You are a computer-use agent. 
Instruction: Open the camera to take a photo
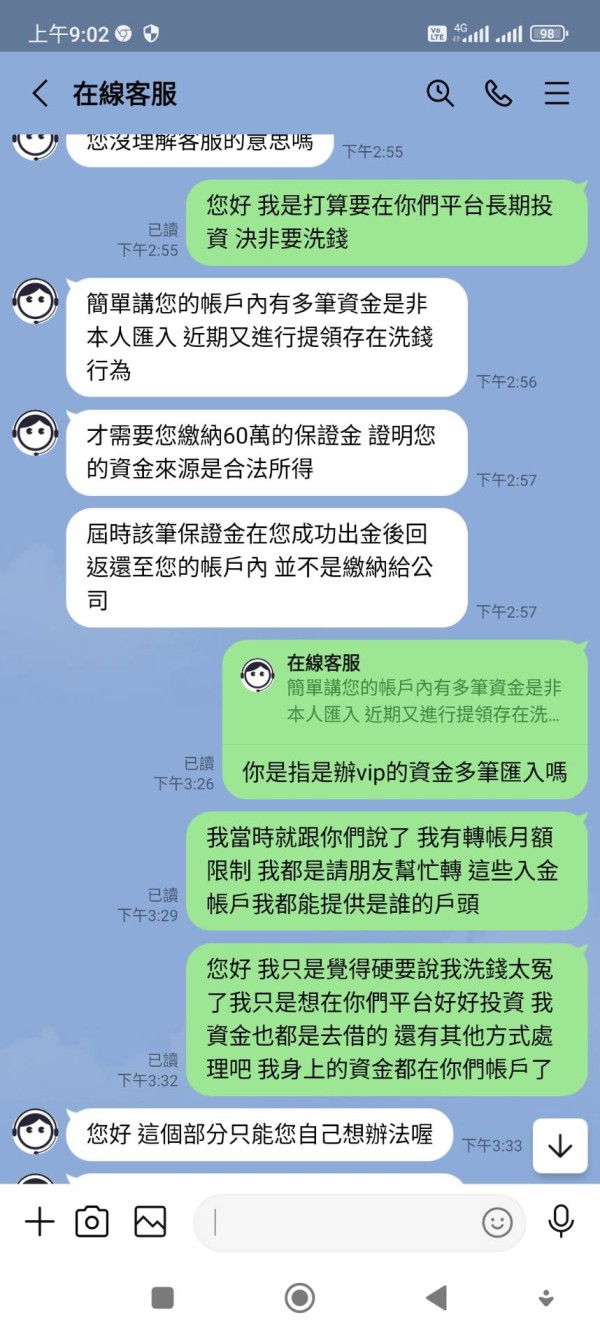click(x=92, y=1221)
